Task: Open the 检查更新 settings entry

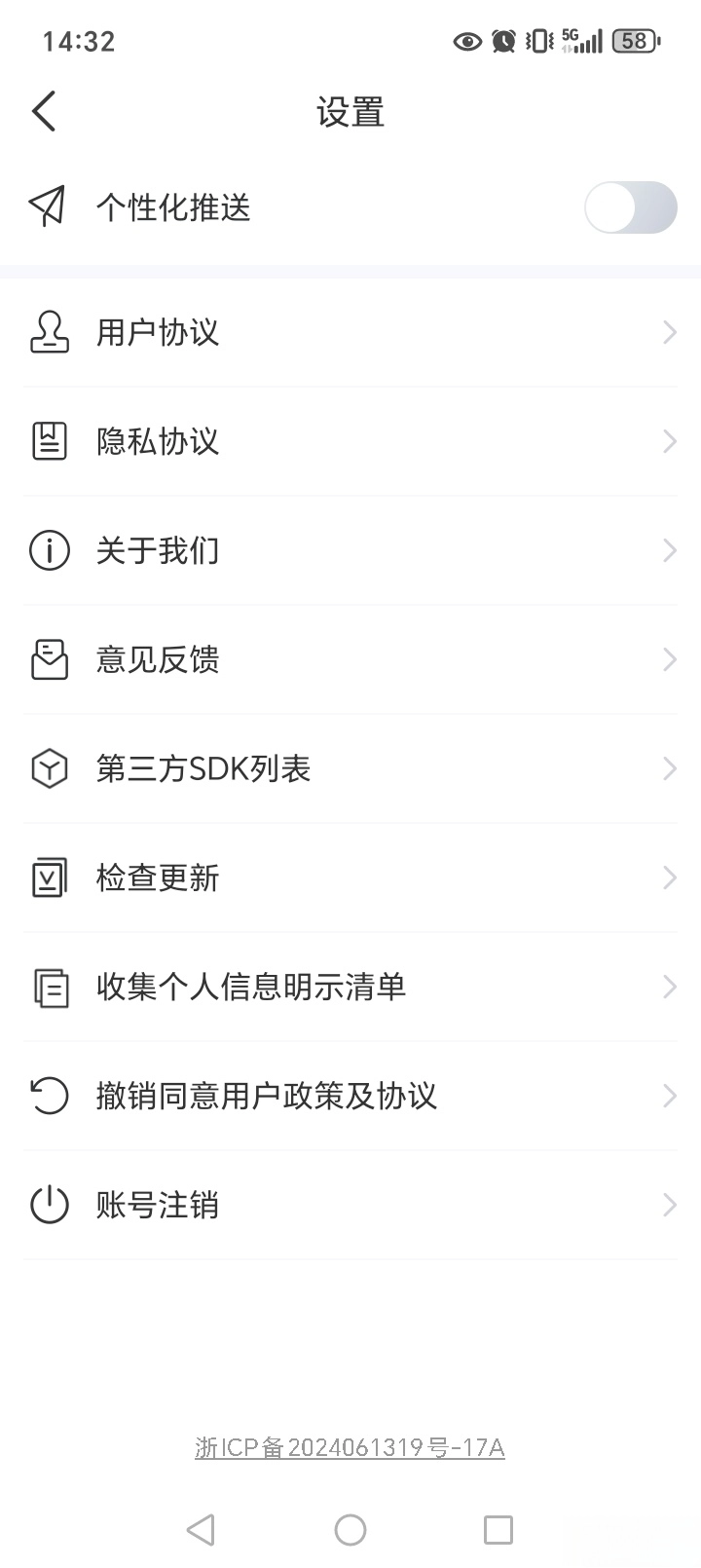Action: tap(350, 877)
